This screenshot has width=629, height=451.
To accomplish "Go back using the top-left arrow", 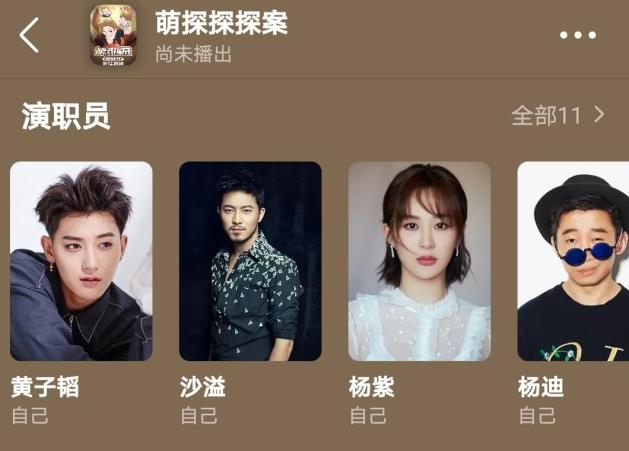I will click(x=30, y=35).
